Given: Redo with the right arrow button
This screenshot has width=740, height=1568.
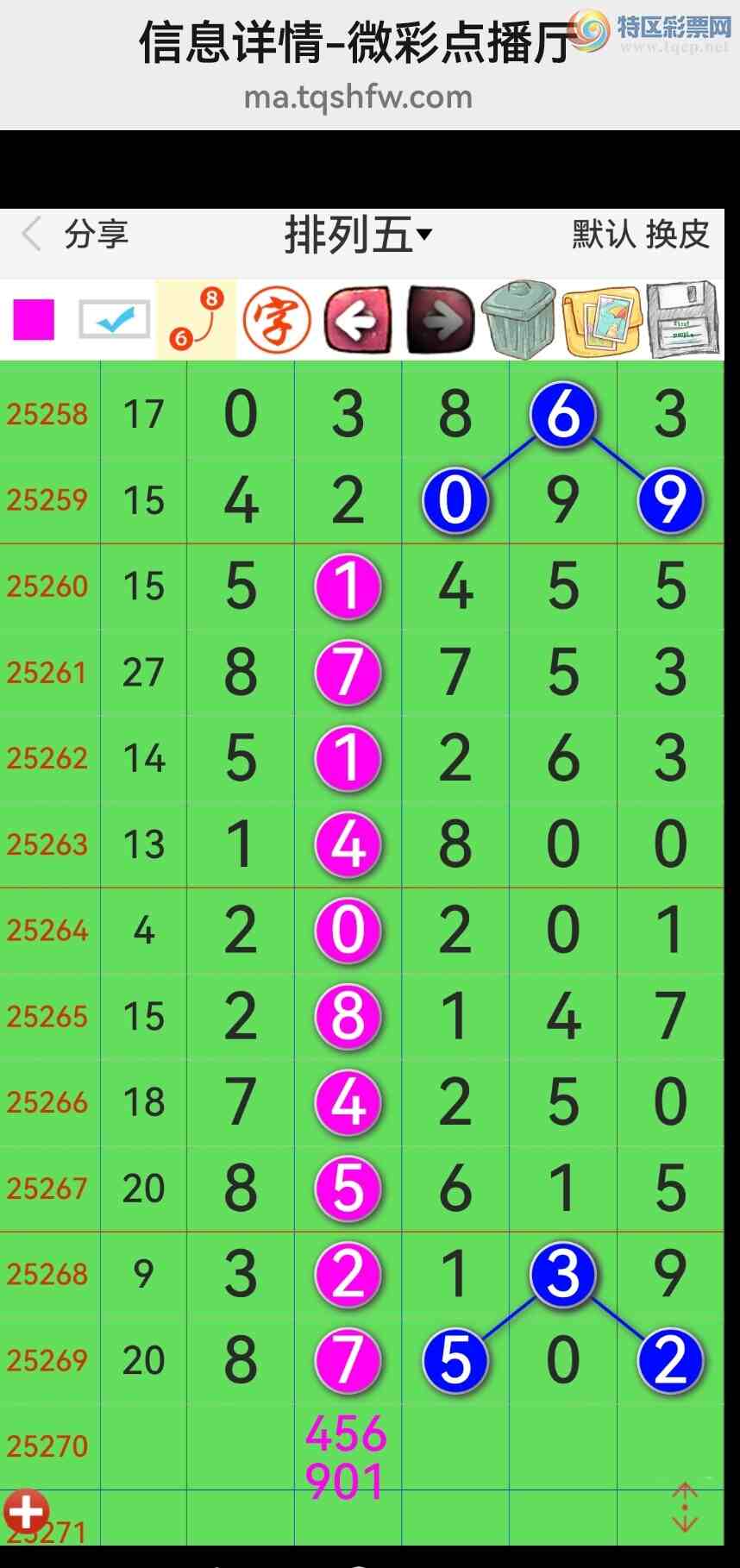Looking at the screenshot, I should pyautogui.click(x=440, y=320).
